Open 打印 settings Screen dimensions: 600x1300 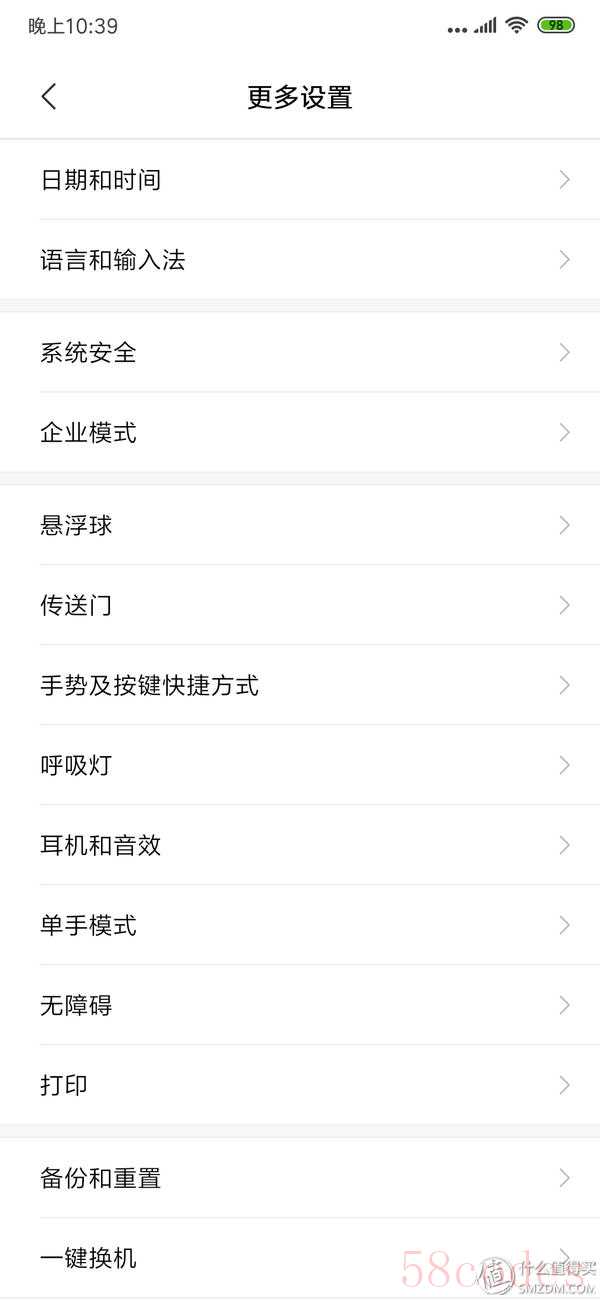pyautogui.click(x=300, y=1085)
